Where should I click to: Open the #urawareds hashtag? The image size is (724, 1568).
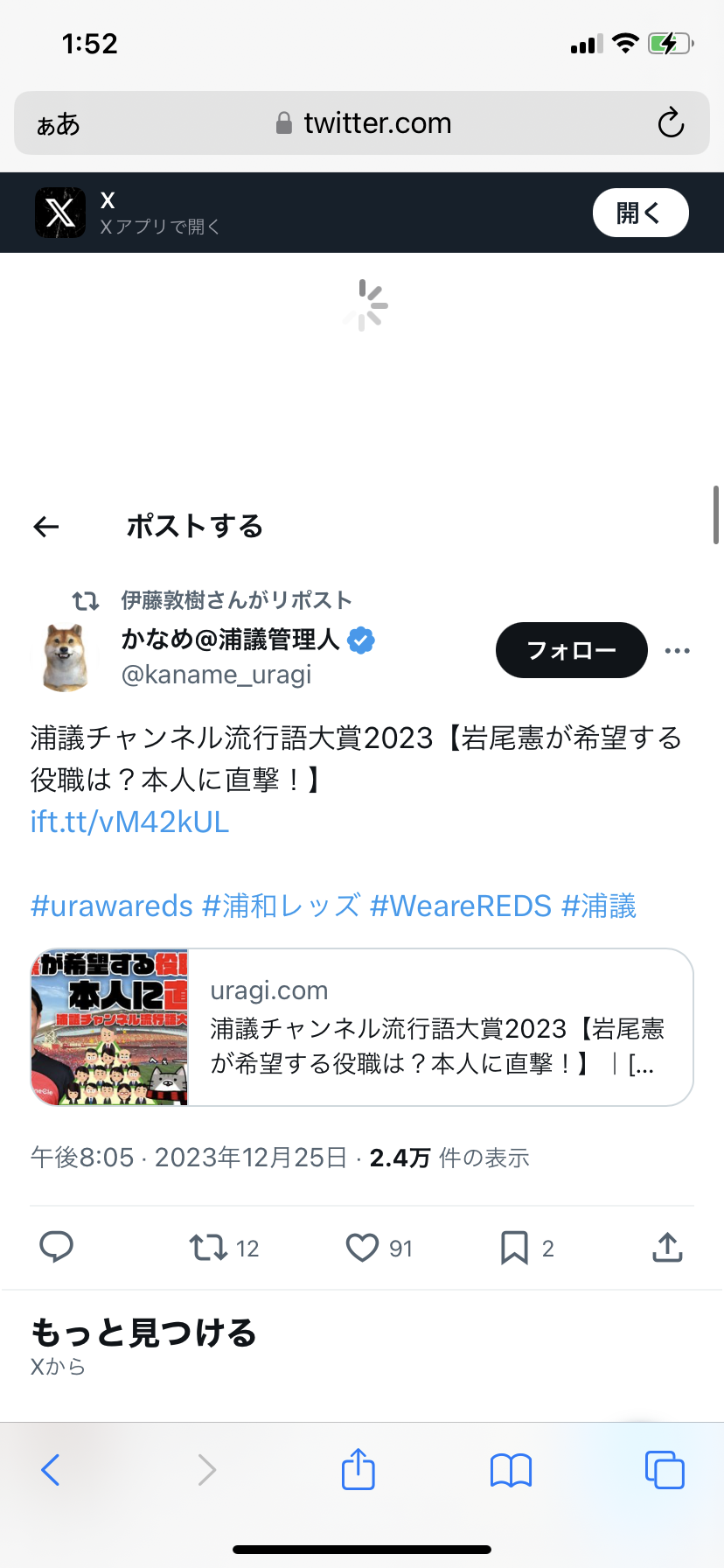tap(111, 906)
